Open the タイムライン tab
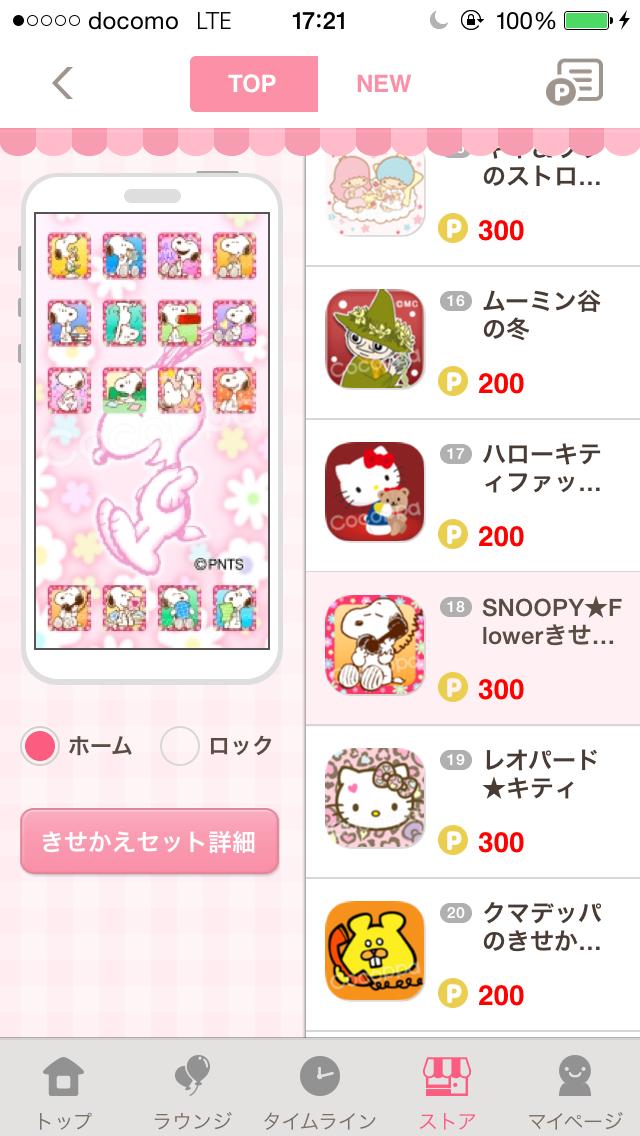 (320, 1090)
